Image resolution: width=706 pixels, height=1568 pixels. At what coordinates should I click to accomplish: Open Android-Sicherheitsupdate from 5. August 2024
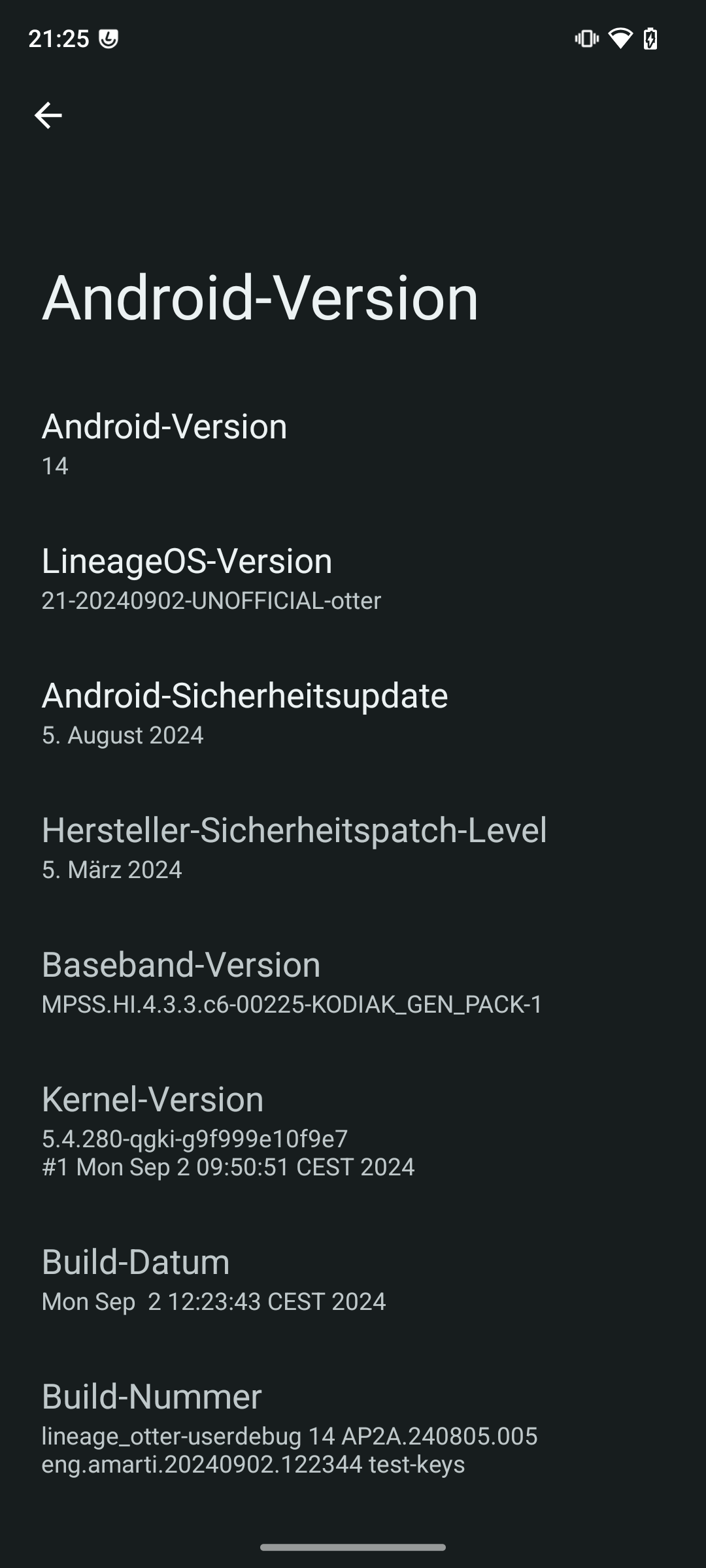pos(353,713)
